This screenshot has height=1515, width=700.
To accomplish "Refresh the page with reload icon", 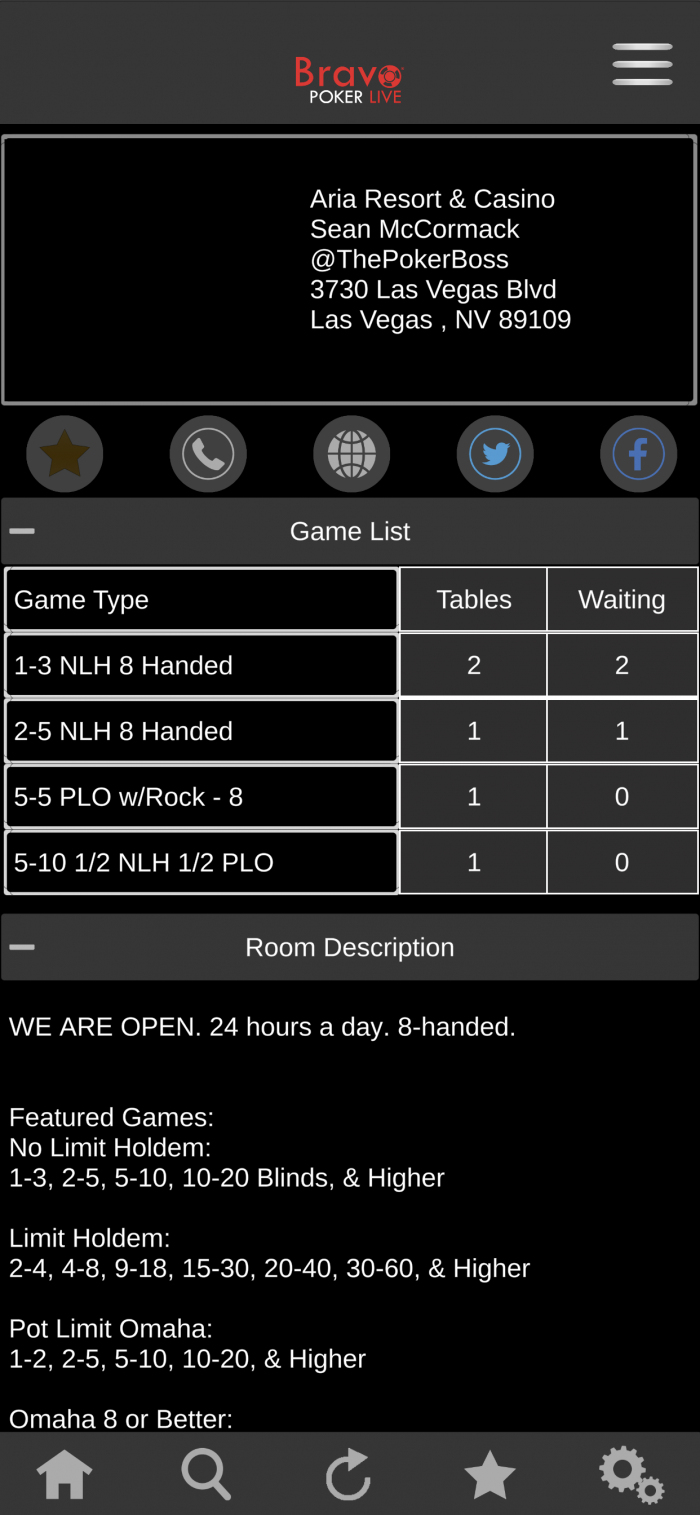I will (x=348, y=1474).
